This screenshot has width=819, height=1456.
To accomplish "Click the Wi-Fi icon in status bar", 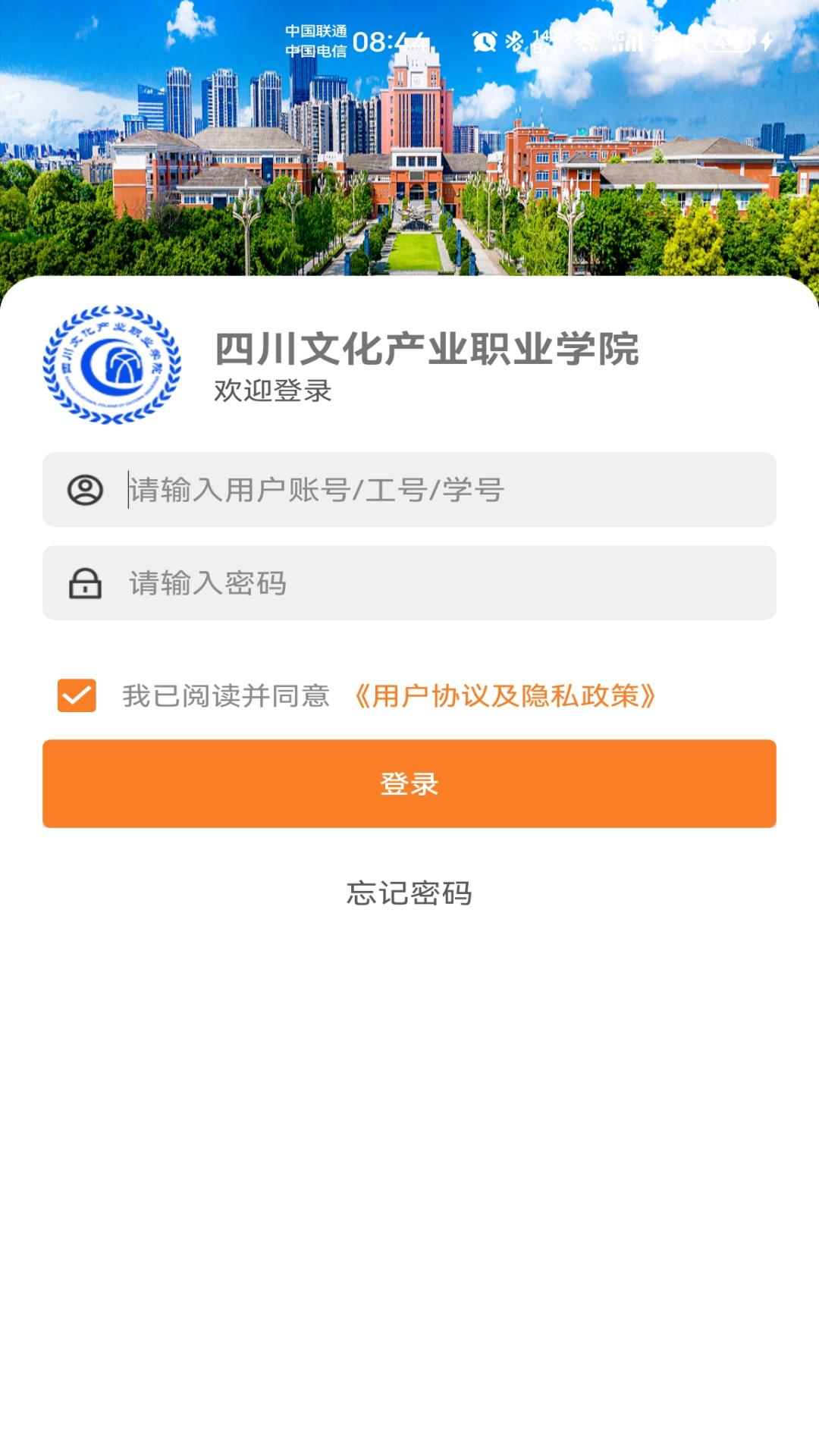I will [x=585, y=42].
